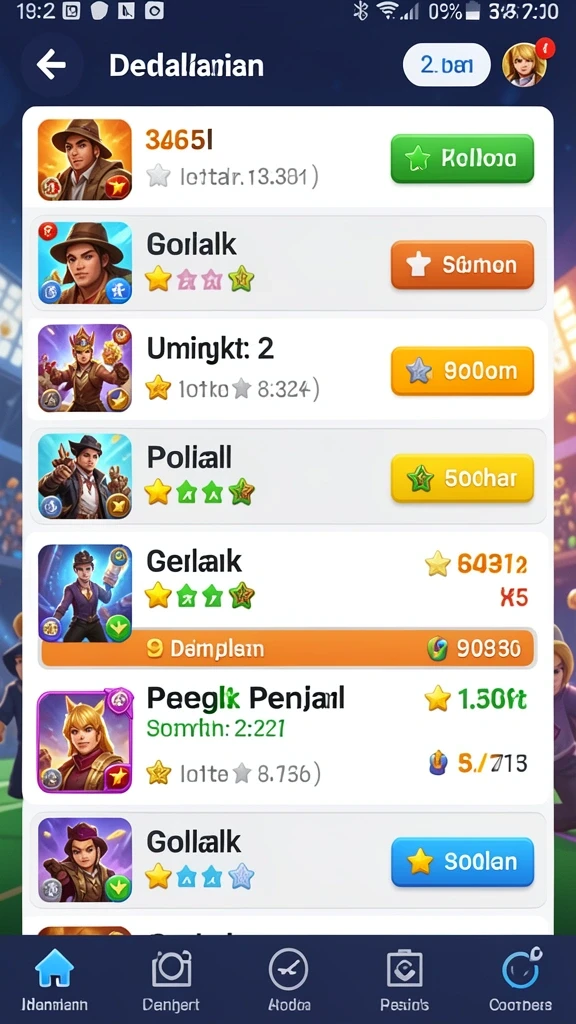Open the profile avatar
This screenshot has width=576, height=1024.
tap(524, 65)
